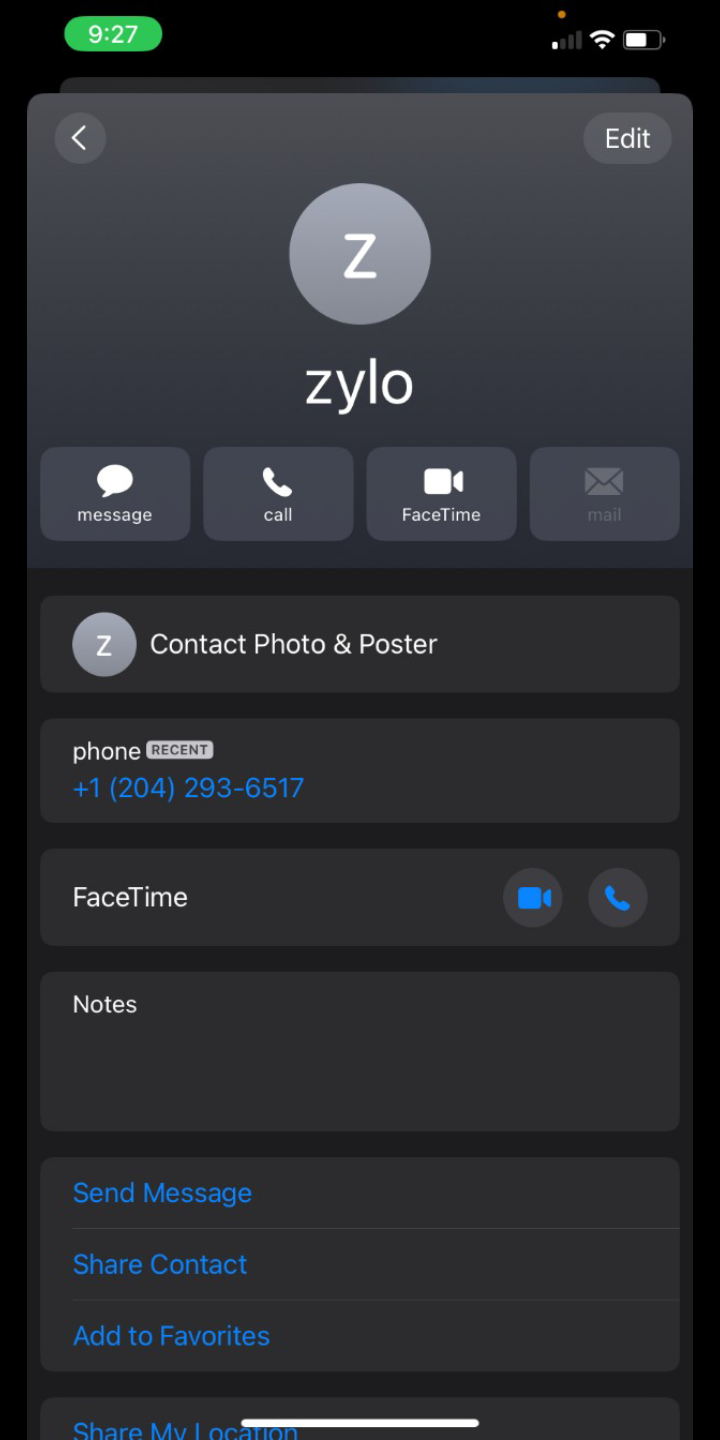Image resolution: width=720 pixels, height=1440 pixels.
Task: Start FaceTime video from the FaceTime row
Action: pos(533,898)
